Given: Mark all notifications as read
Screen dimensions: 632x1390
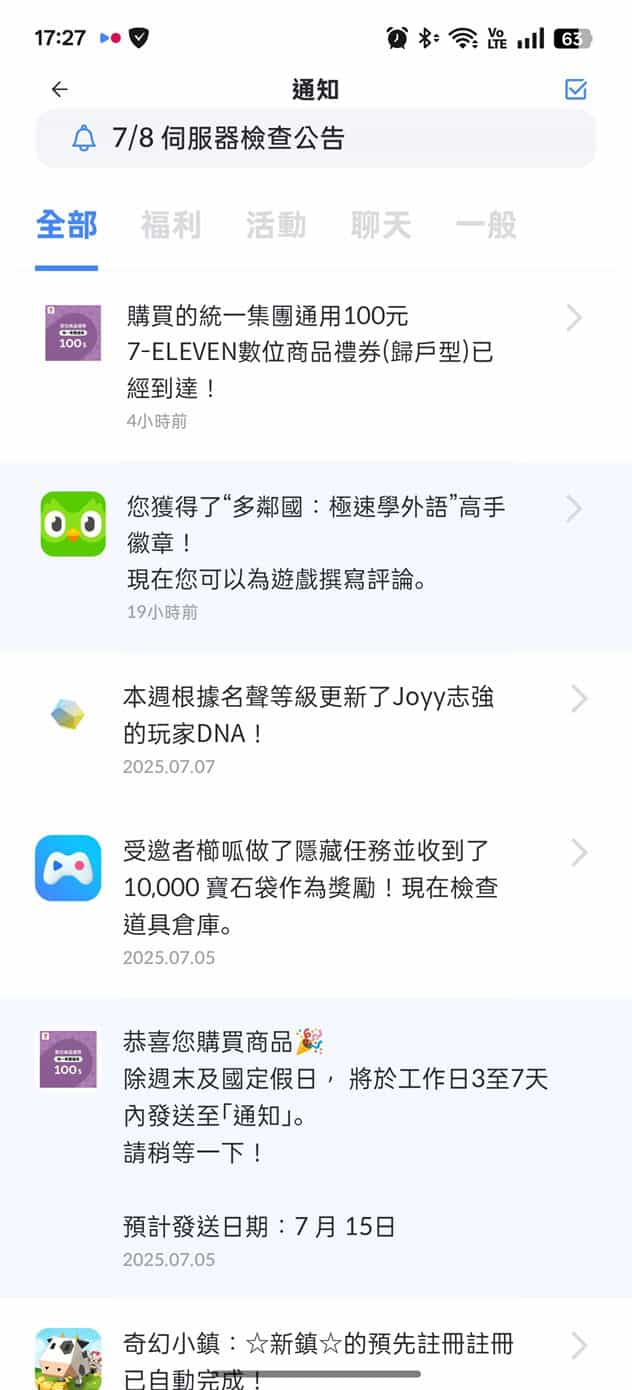Looking at the screenshot, I should click(x=576, y=90).
